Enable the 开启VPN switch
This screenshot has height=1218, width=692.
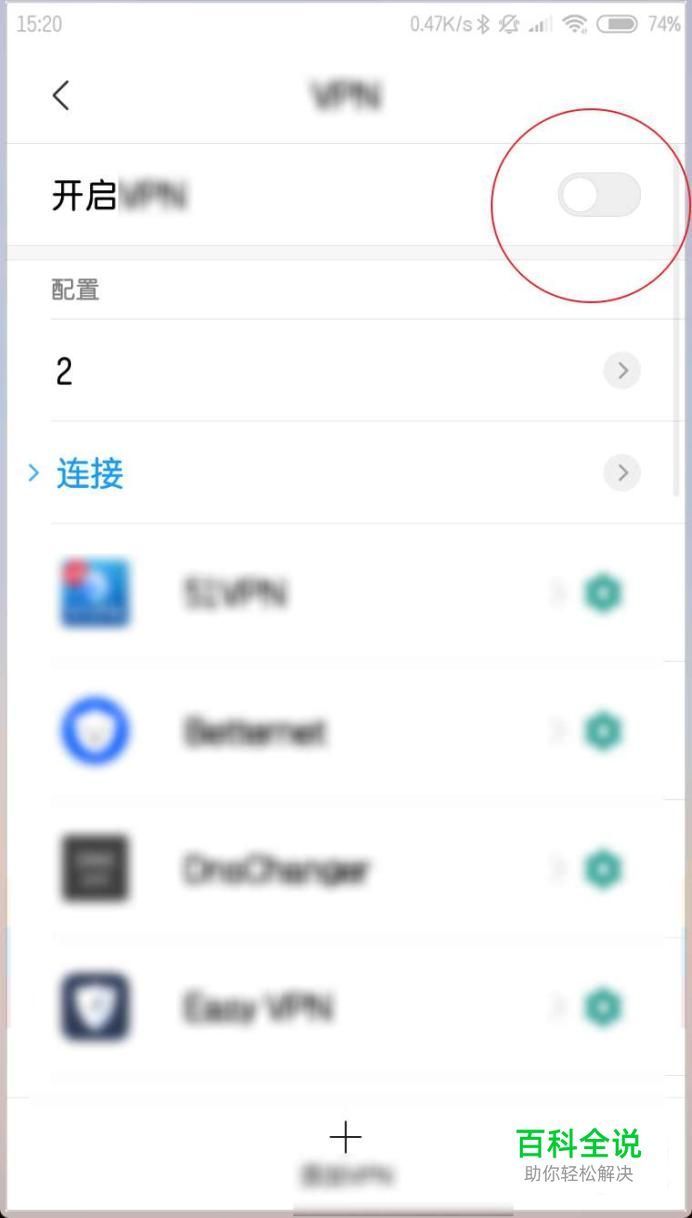point(599,195)
